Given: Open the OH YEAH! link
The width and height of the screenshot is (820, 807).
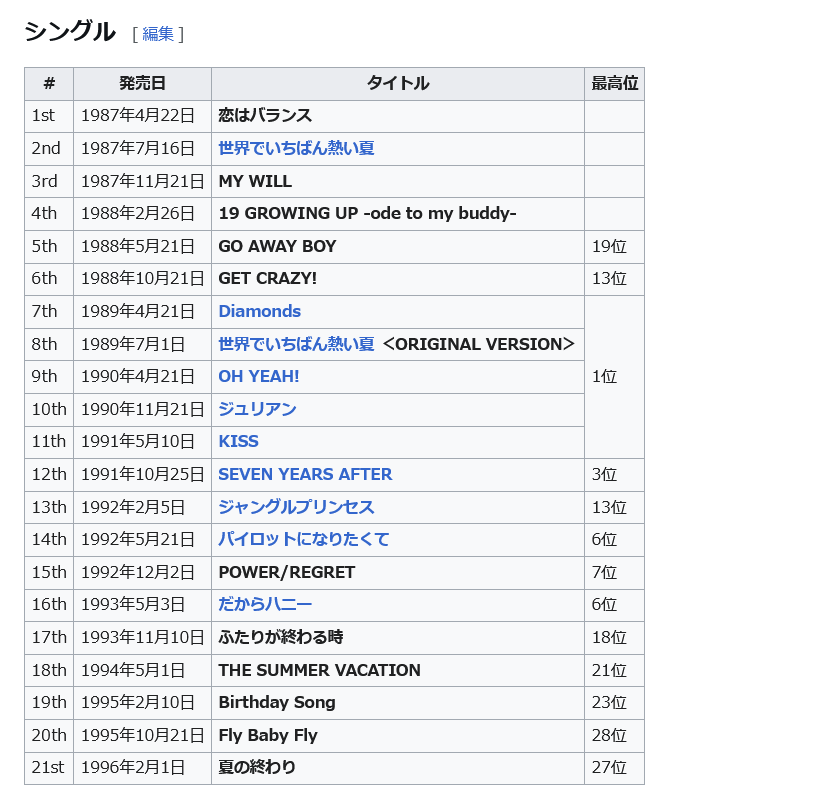Looking at the screenshot, I should pyautogui.click(x=258, y=377).
